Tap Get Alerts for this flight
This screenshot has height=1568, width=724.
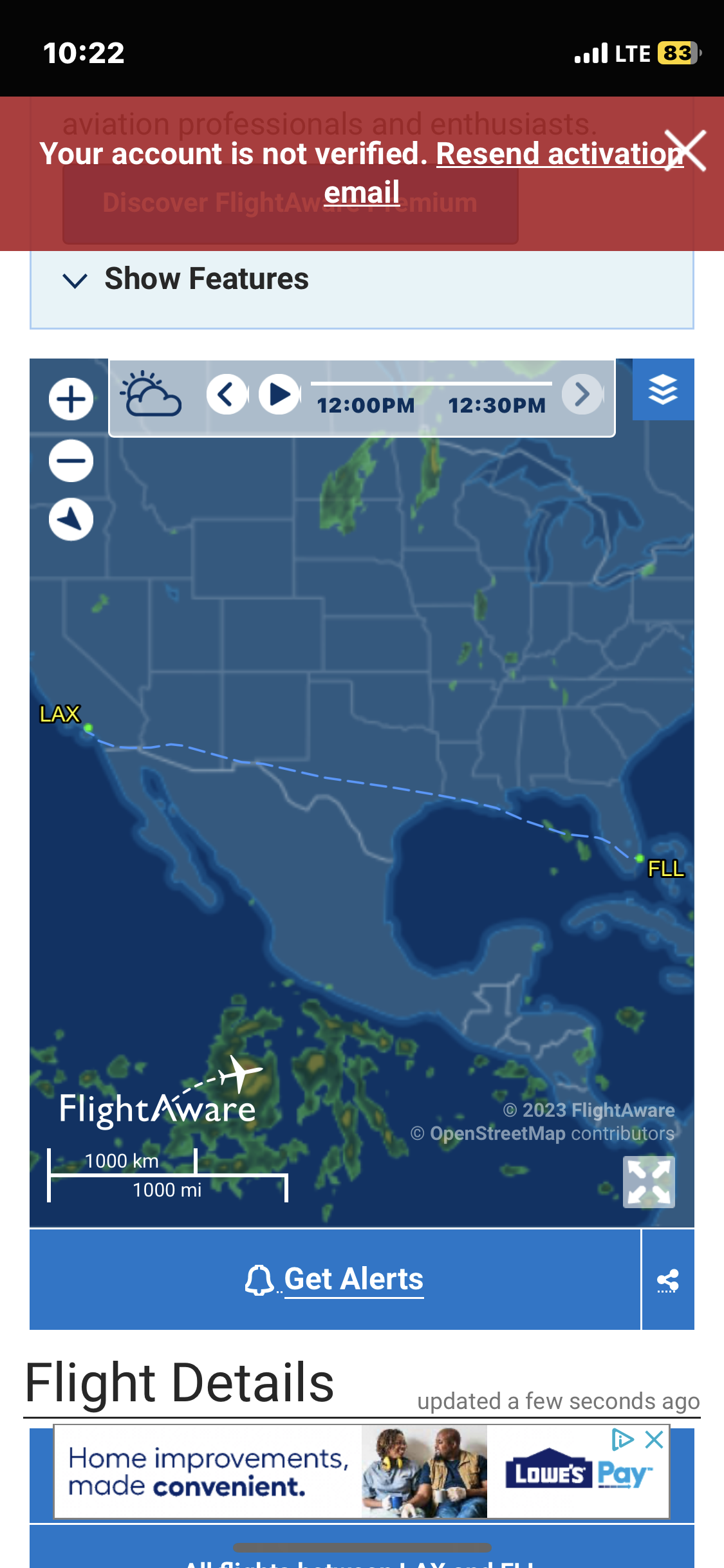point(335,1279)
